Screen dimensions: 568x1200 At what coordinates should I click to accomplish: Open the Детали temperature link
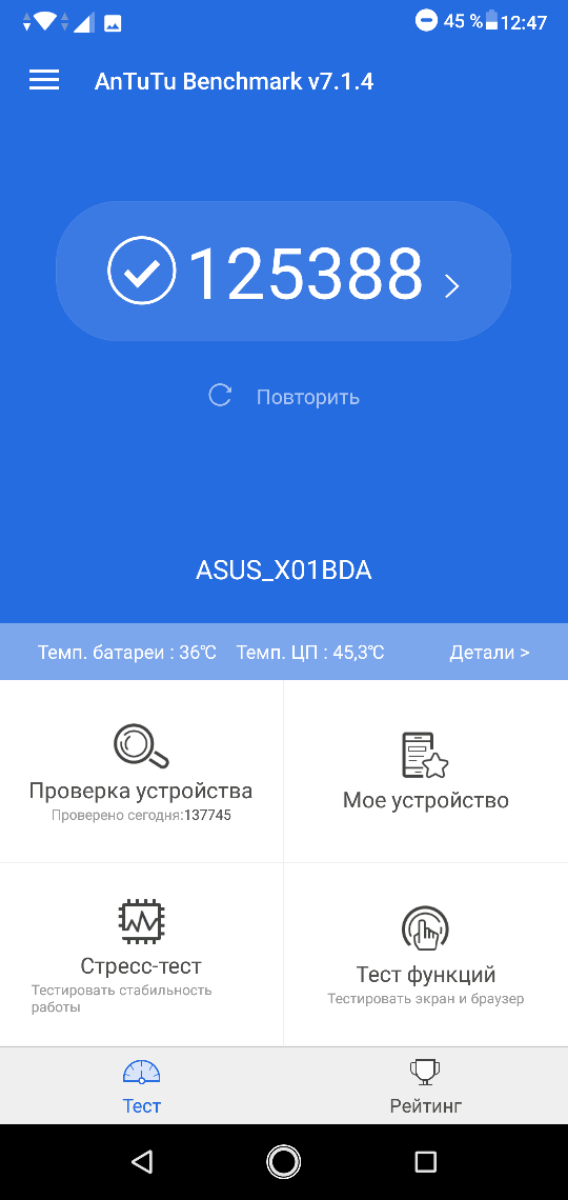click(489, 653)
